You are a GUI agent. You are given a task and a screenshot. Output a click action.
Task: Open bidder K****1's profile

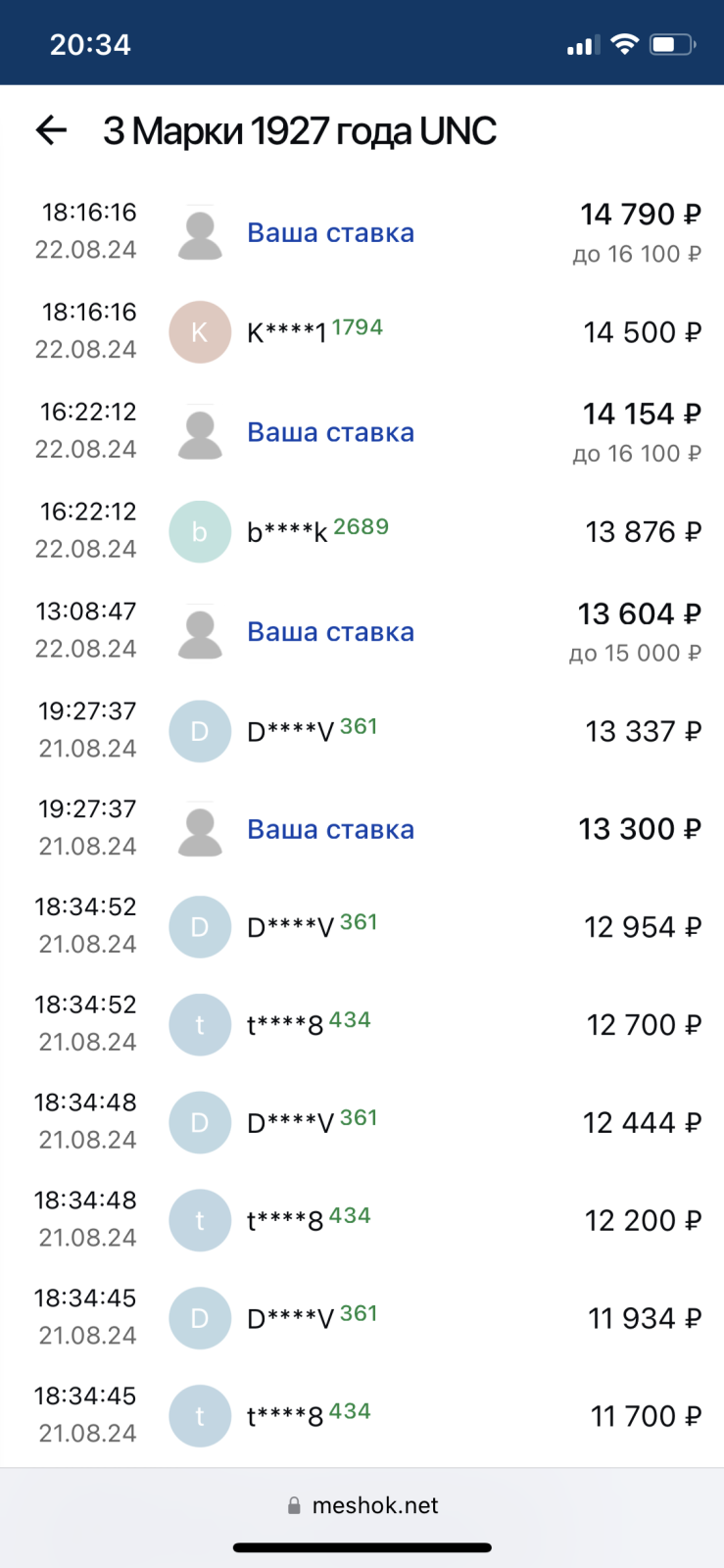pyautogui.click(x=286, y=333)
